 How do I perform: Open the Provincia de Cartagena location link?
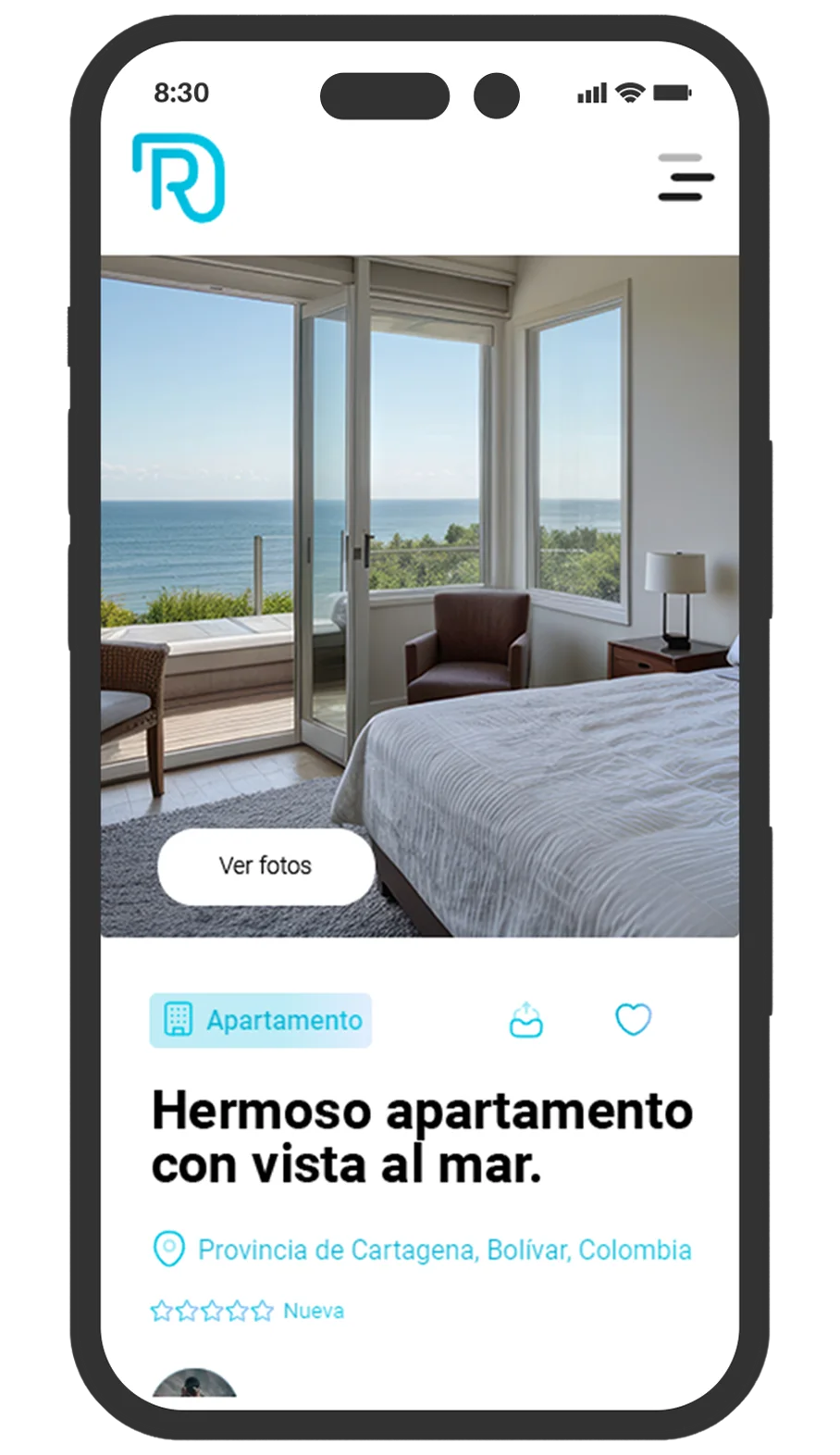click(444, 1250)
